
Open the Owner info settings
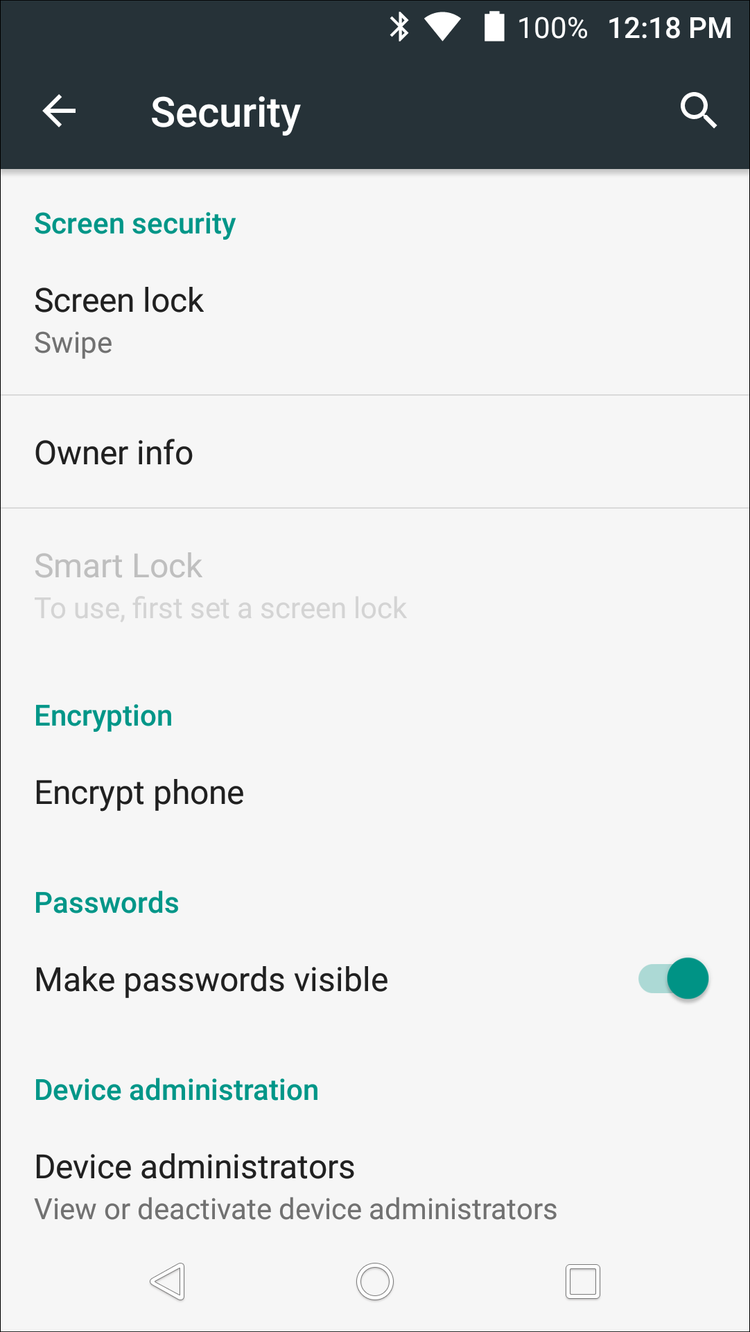[113, 452]
